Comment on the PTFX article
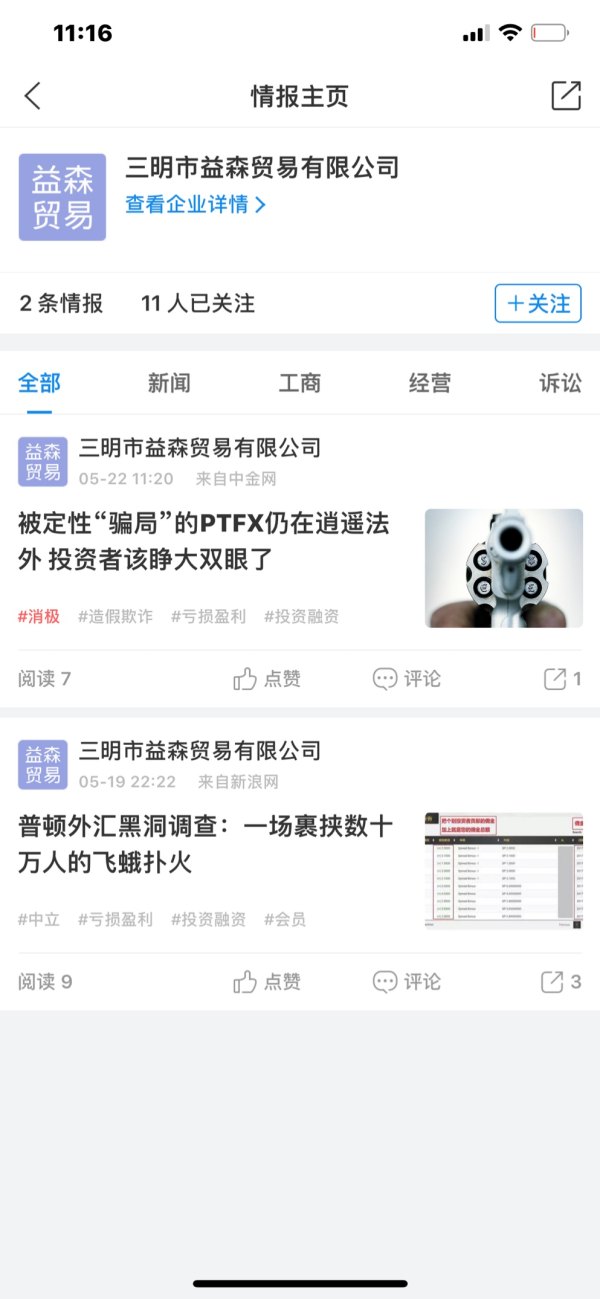 point(406,679)
